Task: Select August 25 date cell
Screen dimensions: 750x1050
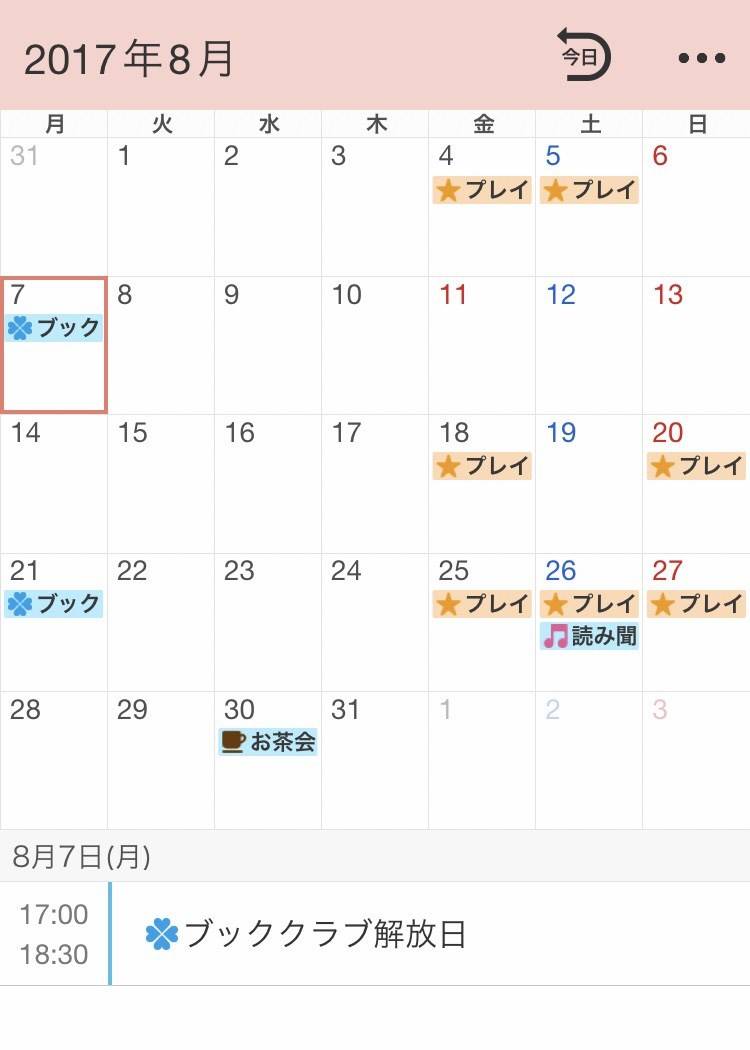Action: tap(482, 621)
